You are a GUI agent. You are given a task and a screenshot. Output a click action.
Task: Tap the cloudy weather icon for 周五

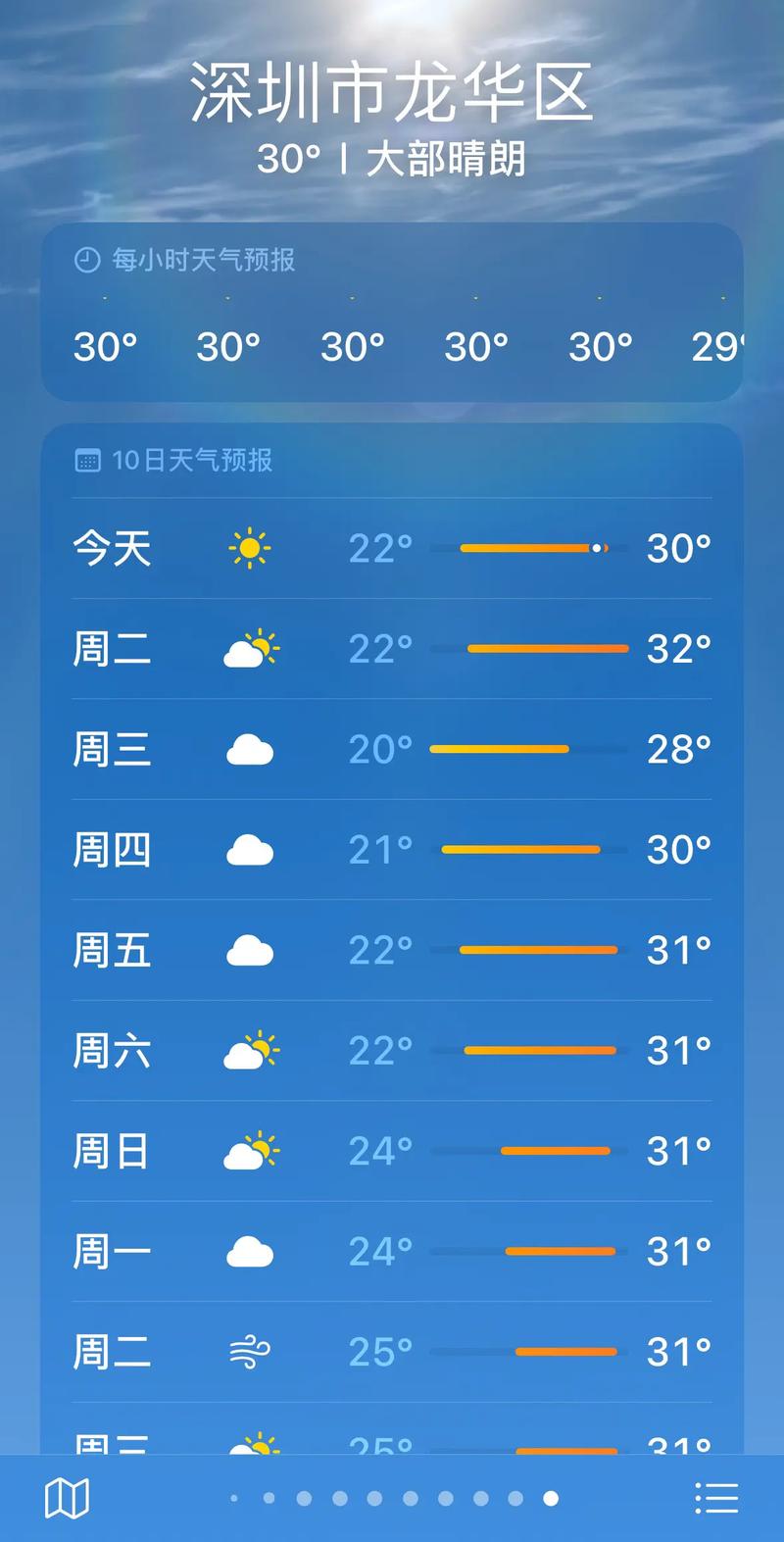tap(251, 949)
